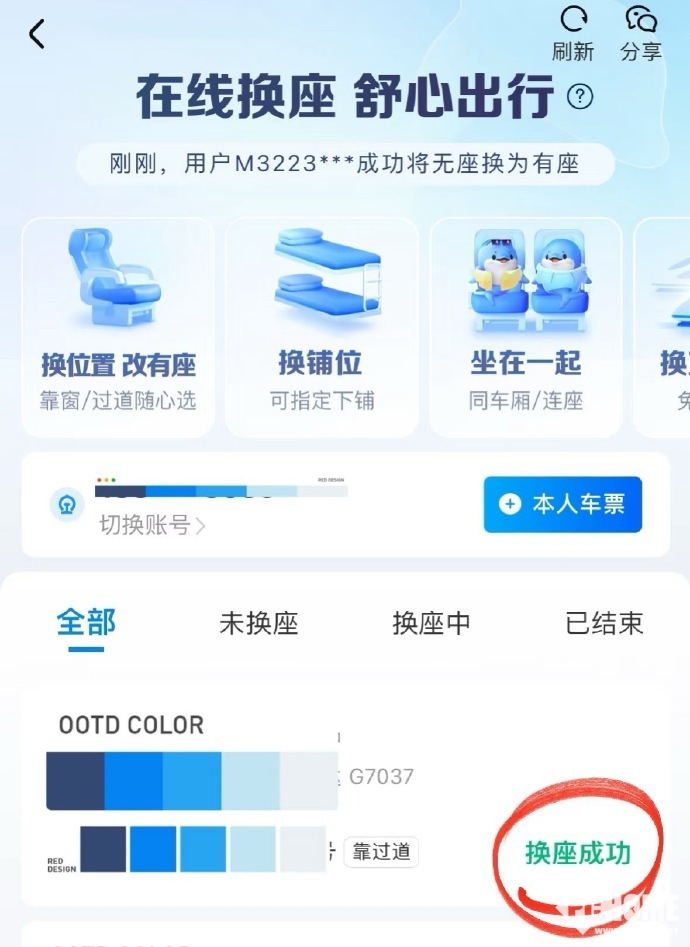This screenshot has height=947, width=690.
Task: Go back using the arrow
Action: [37, 35]
